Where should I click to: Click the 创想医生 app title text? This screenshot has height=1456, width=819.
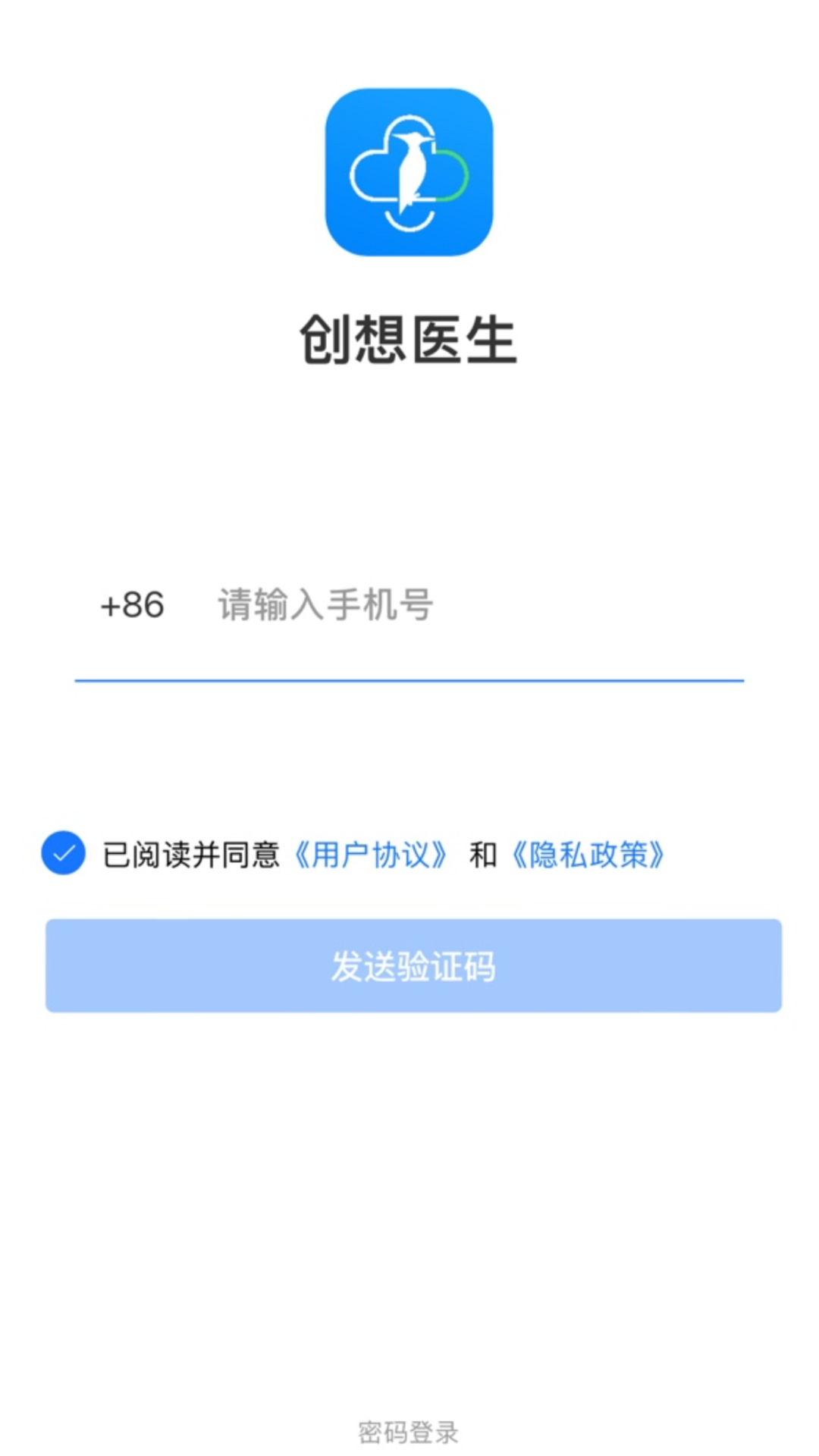(x=409, y=339)
